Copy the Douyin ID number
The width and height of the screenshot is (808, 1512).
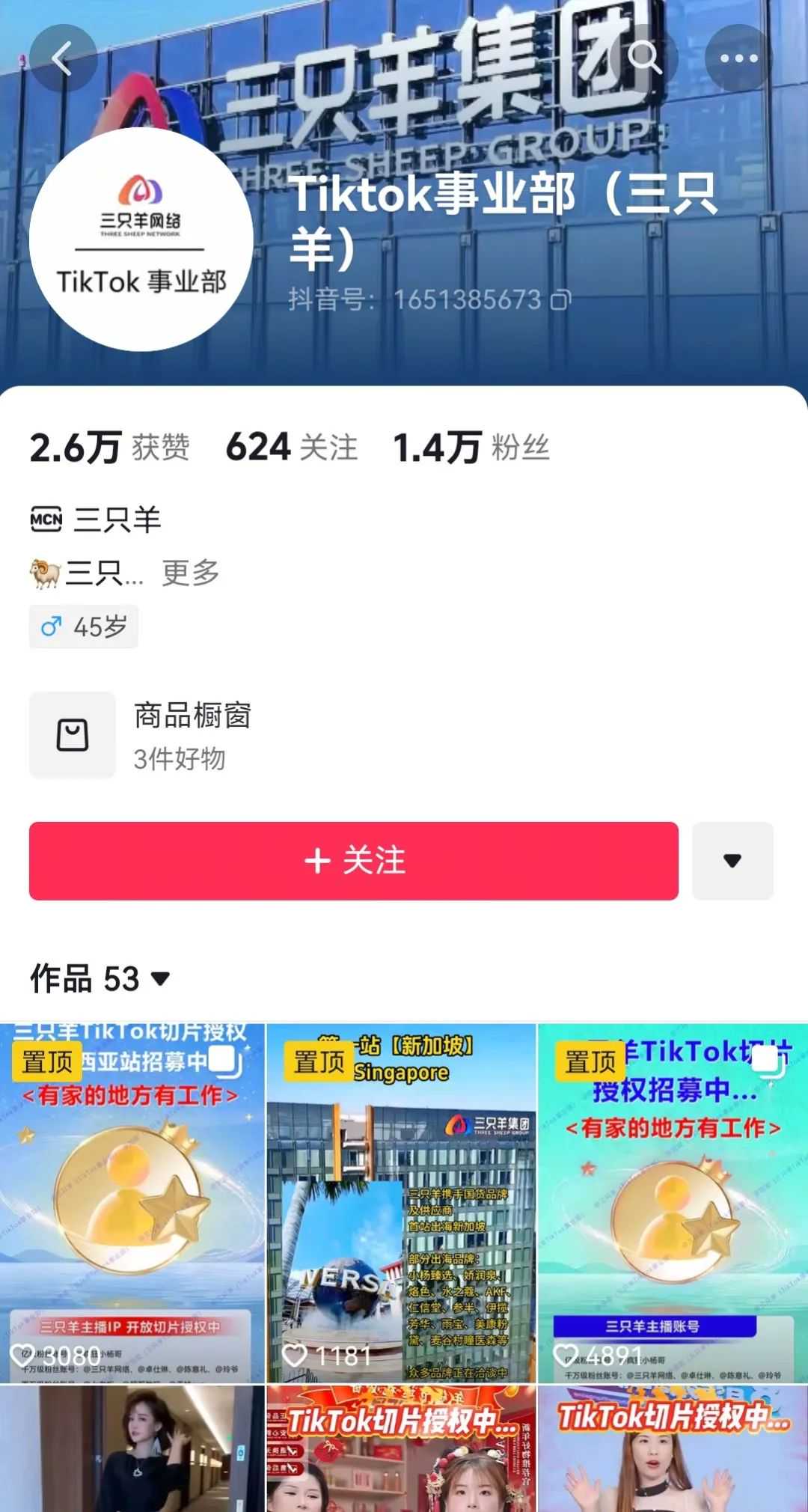pyautogui.click(x=561, y=300)
